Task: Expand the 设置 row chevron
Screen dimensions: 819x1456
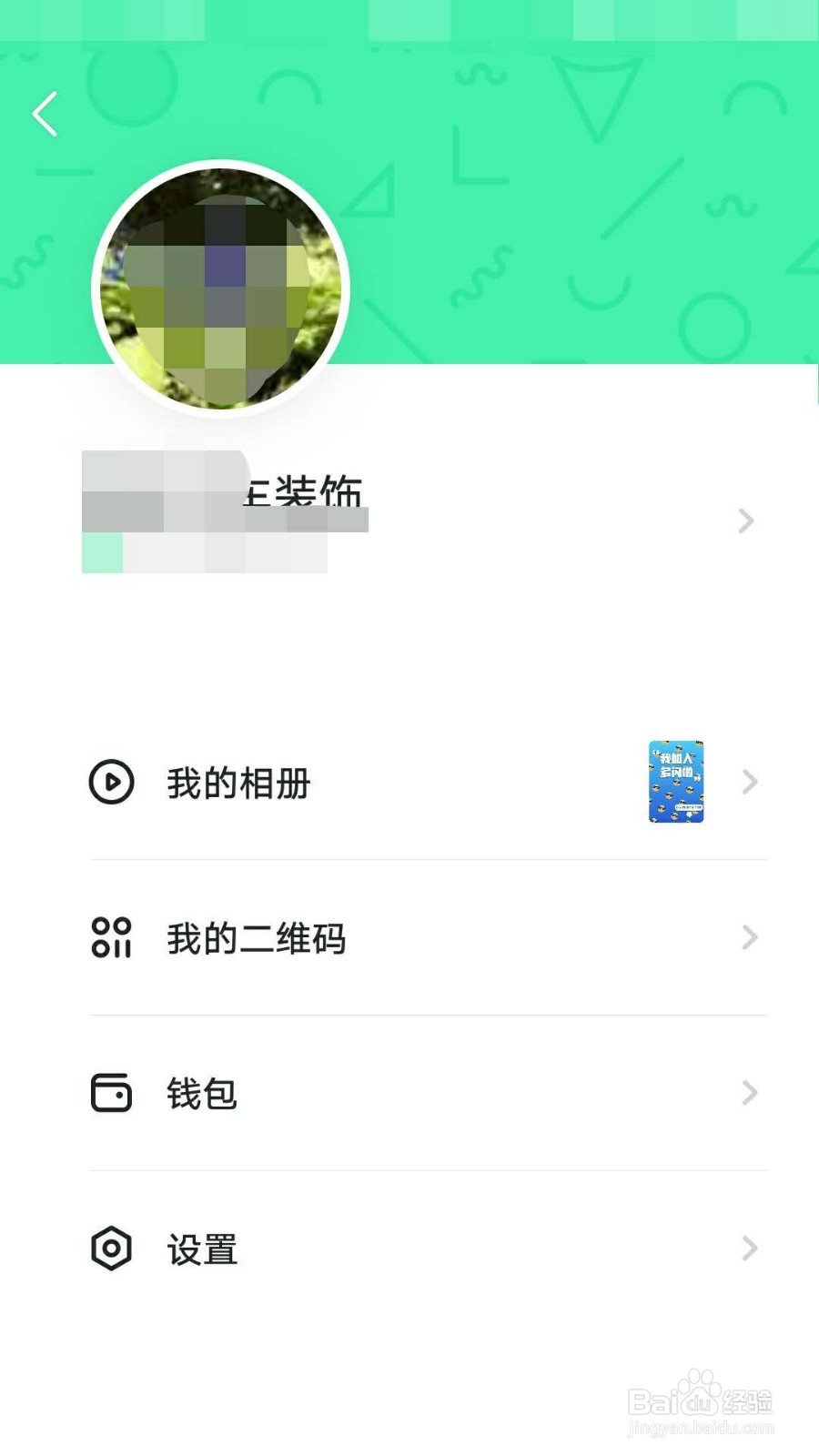Action: click(748, 1249)
